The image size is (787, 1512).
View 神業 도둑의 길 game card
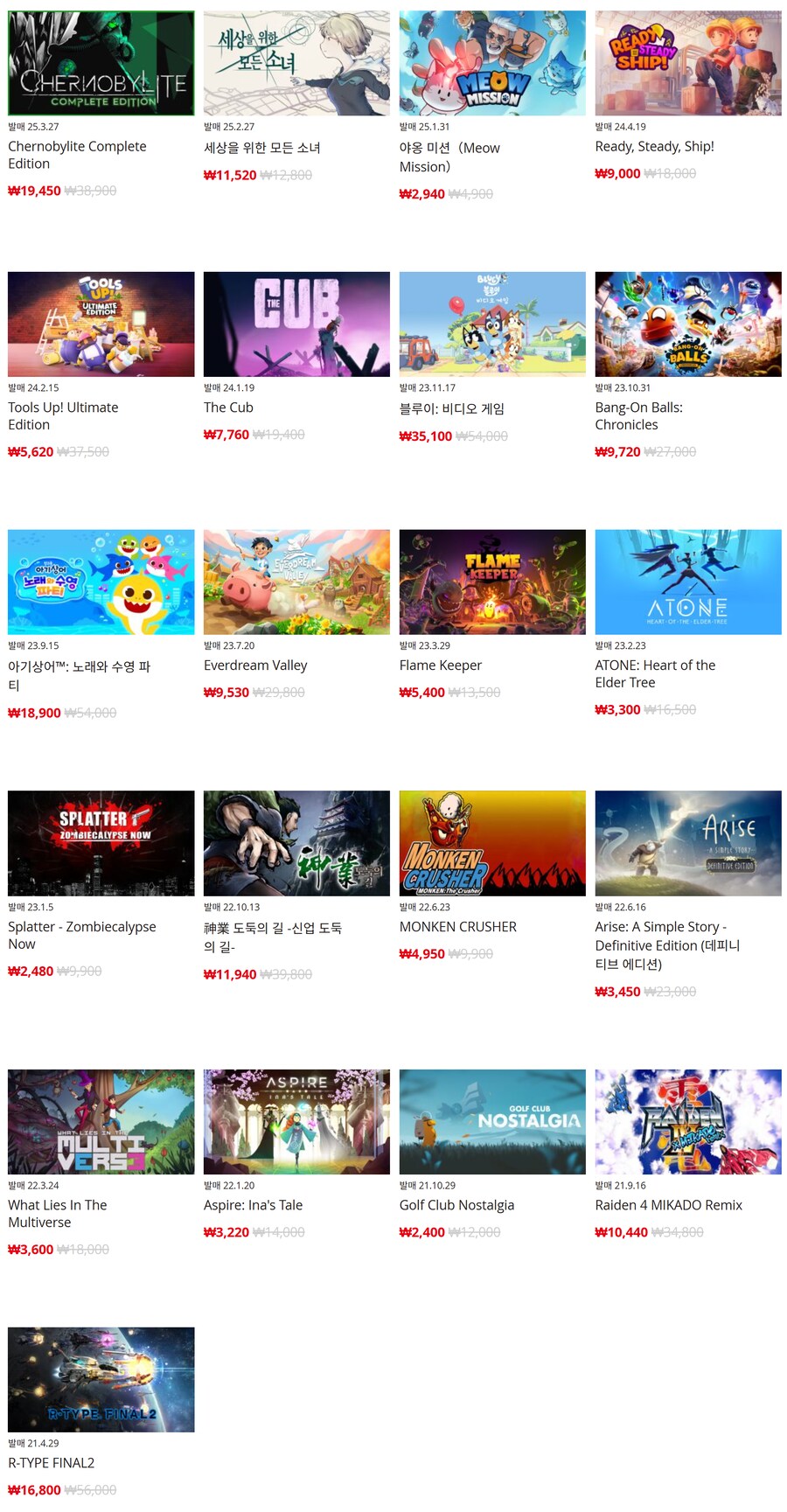click(x=296, y=843)
